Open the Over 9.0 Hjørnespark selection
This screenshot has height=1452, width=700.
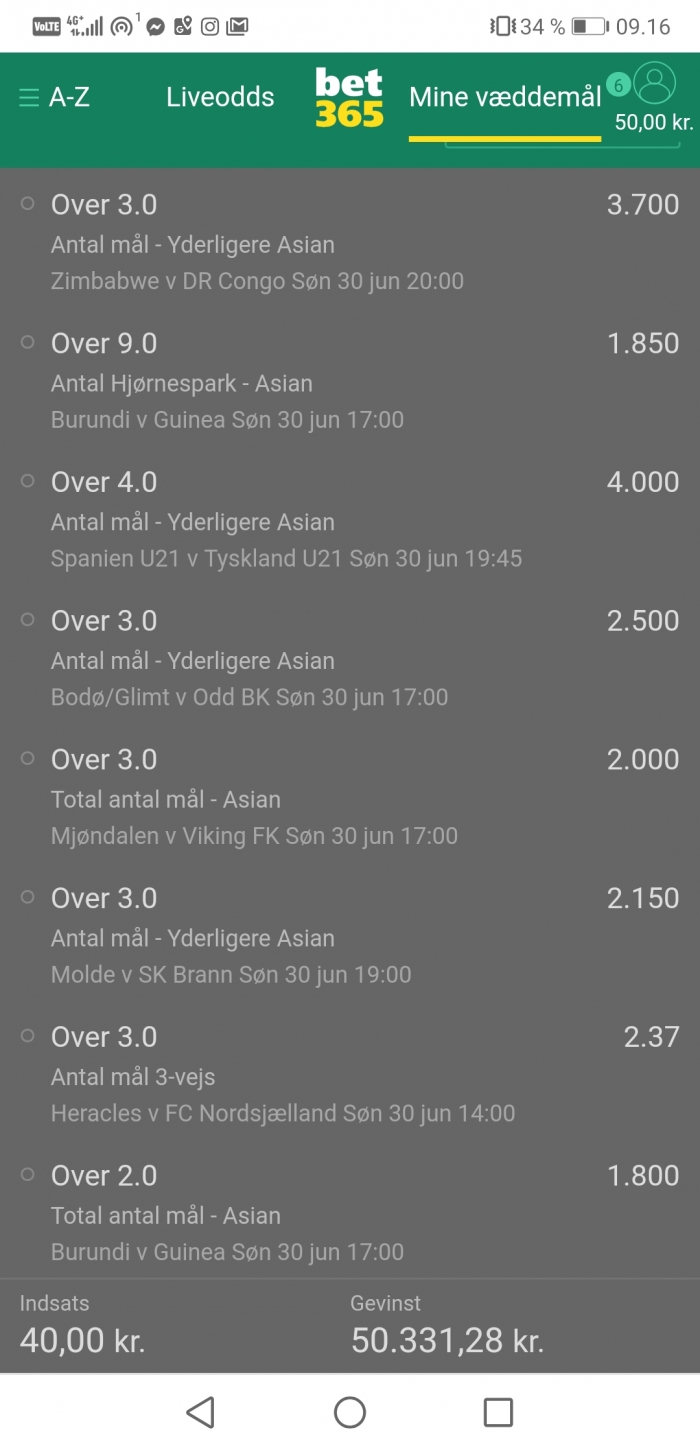point(350,381)
